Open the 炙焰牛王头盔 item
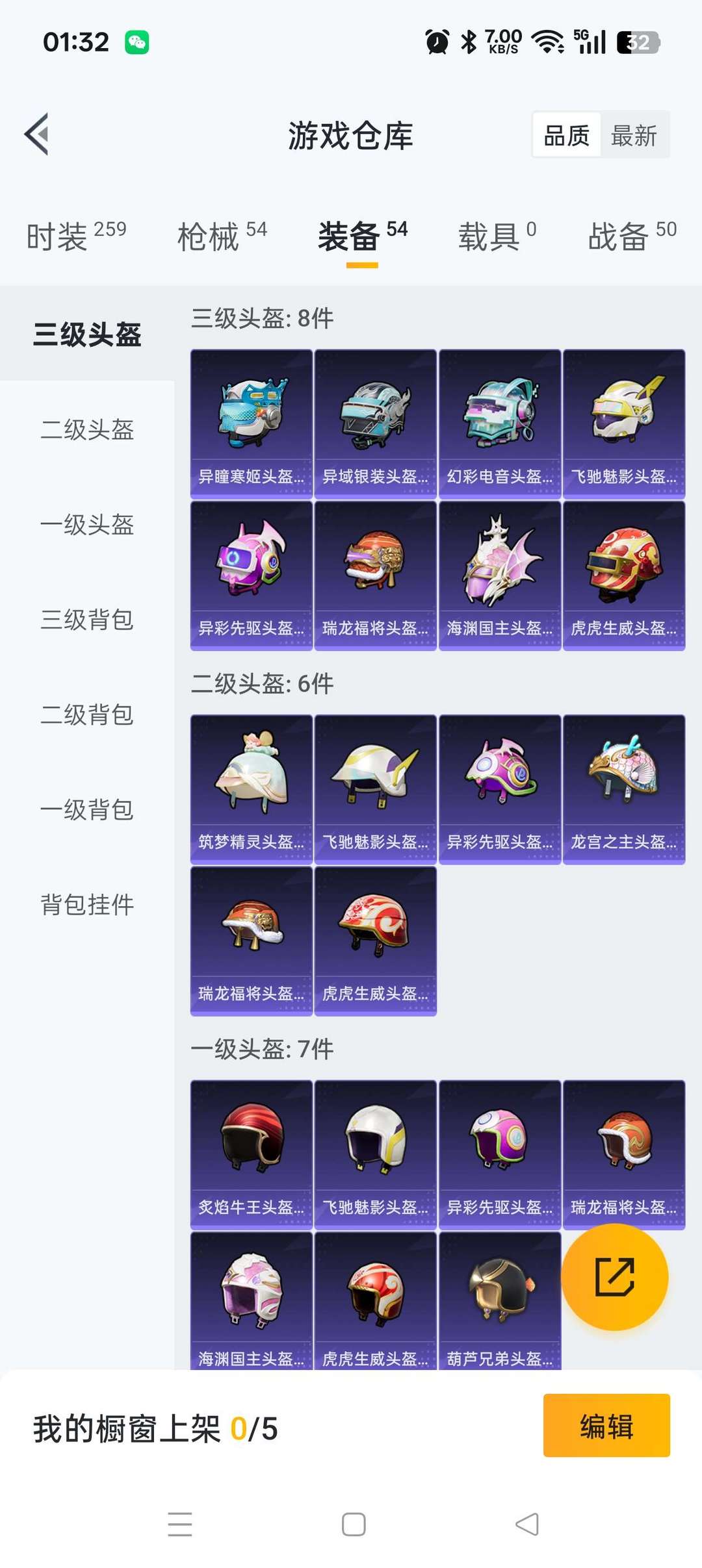 pos(252,1155)
